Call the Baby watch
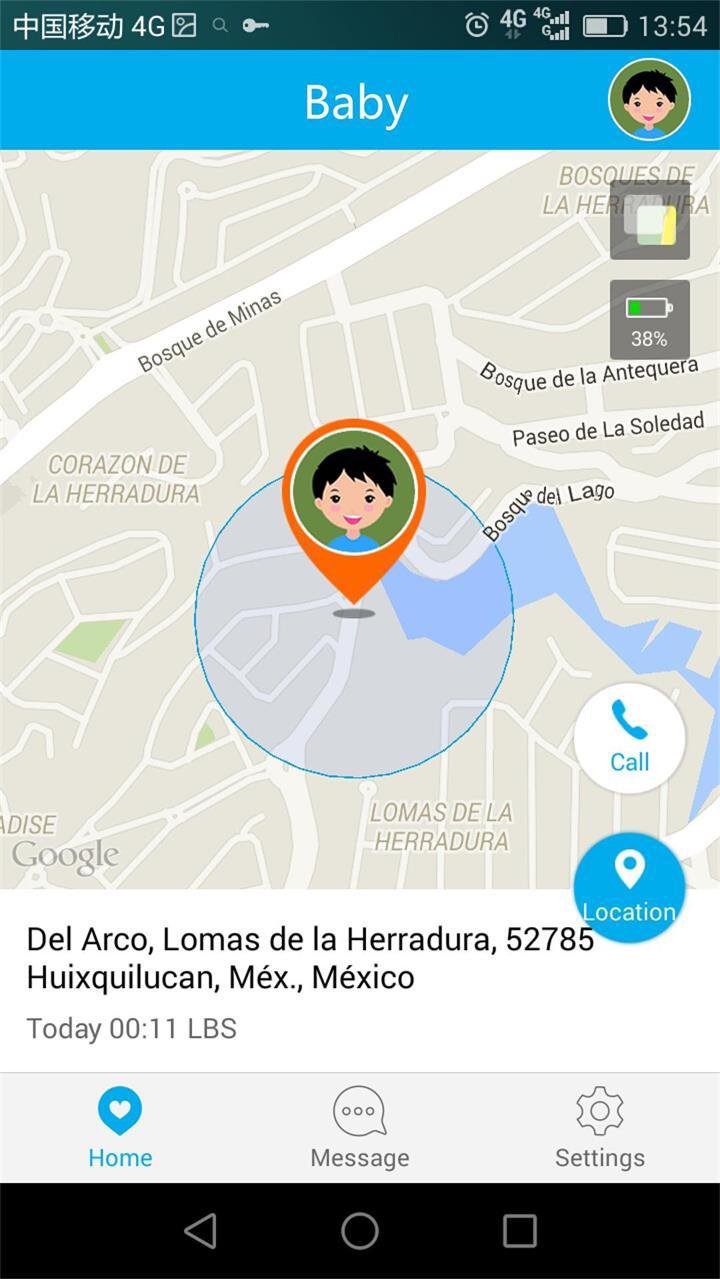The width and height of the screenshot is (720, 1279). (630, 738)
